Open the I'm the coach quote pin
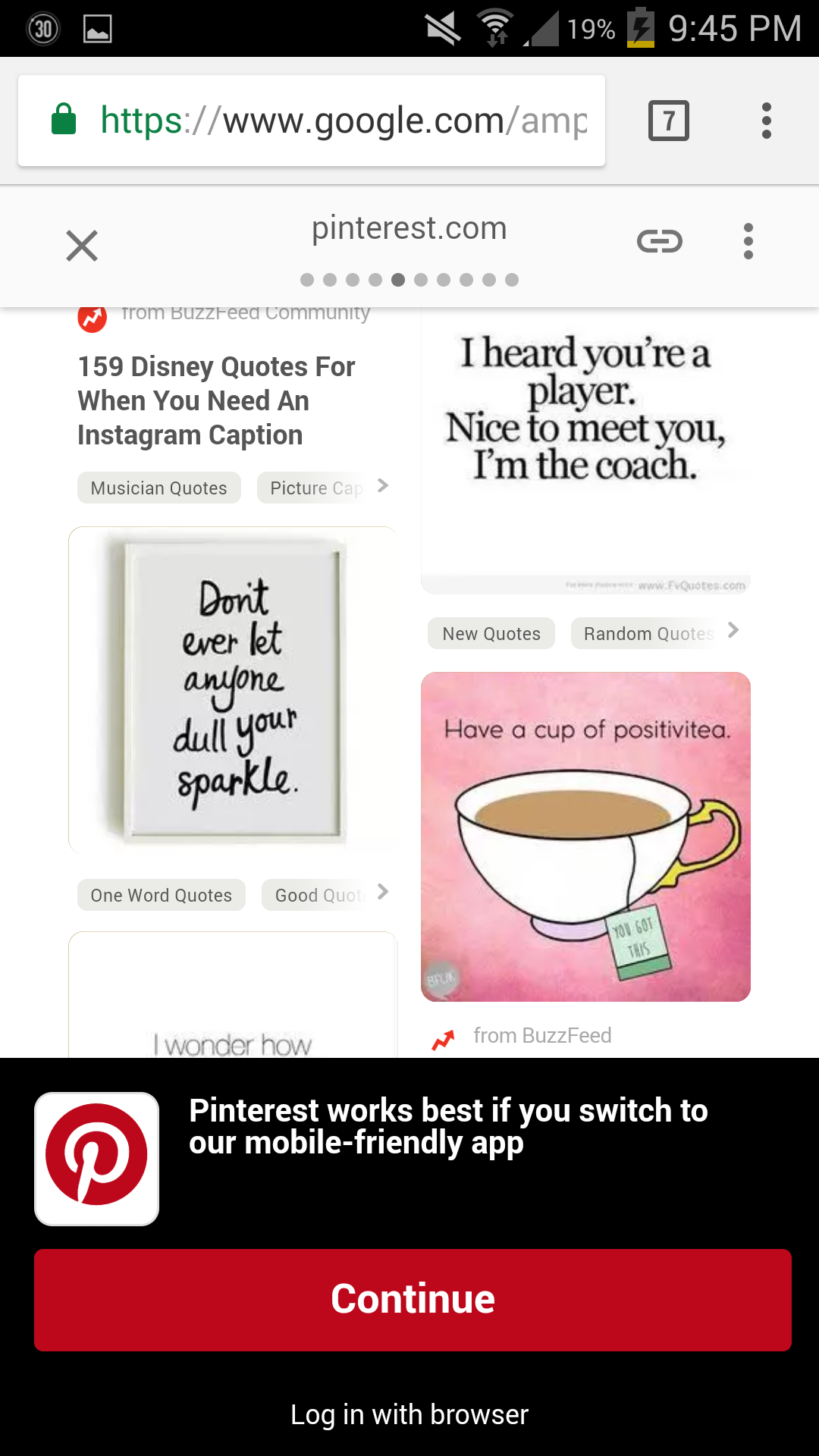Image resolution: width=819 pixels, height=1456 pixels. 585,451
